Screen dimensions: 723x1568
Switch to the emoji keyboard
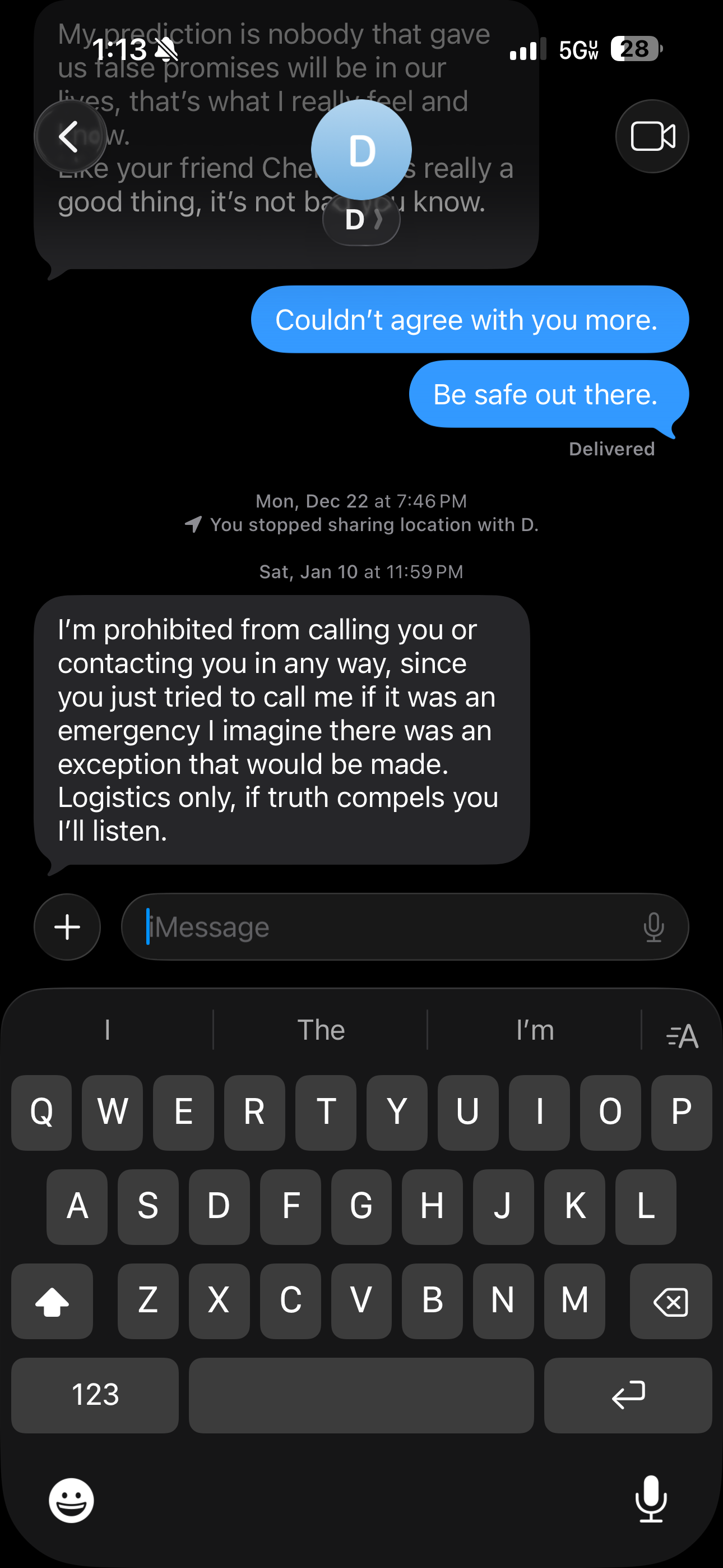point(71,1500)
